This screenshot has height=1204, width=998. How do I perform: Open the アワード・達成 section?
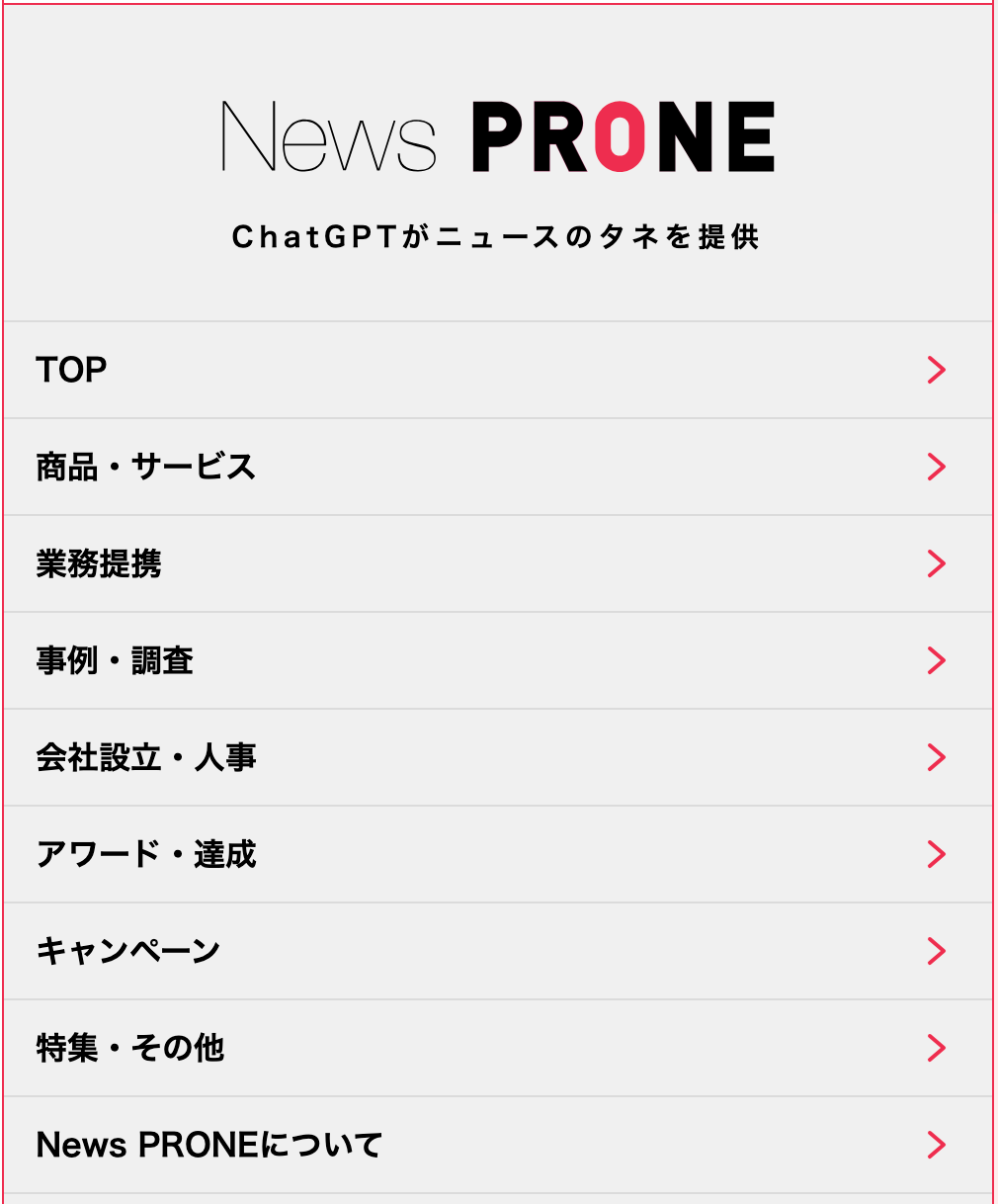(x=146, y=854)
